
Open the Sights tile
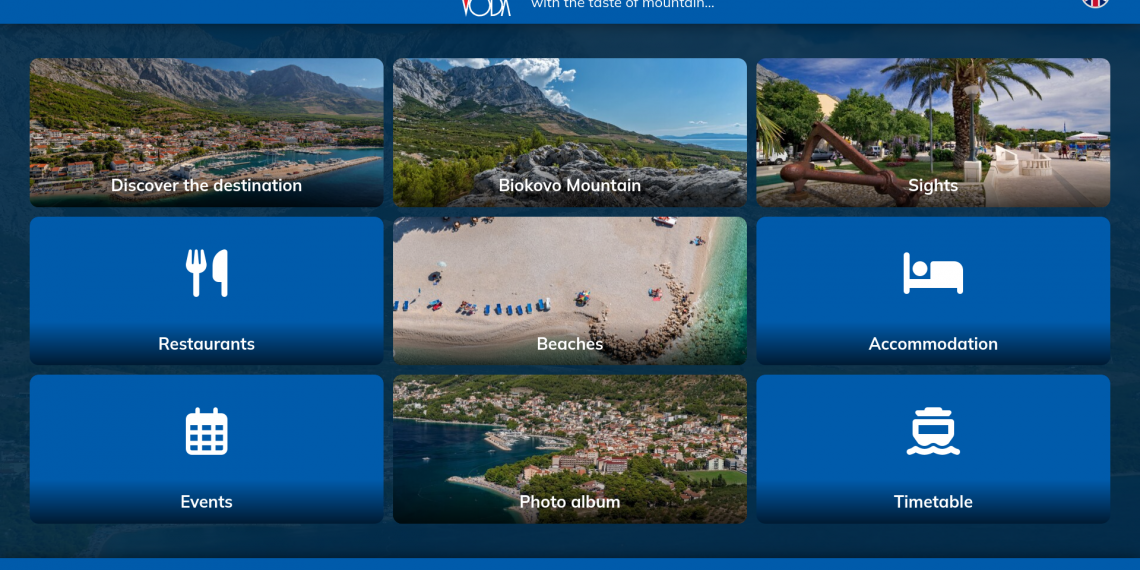coord(932,133)
